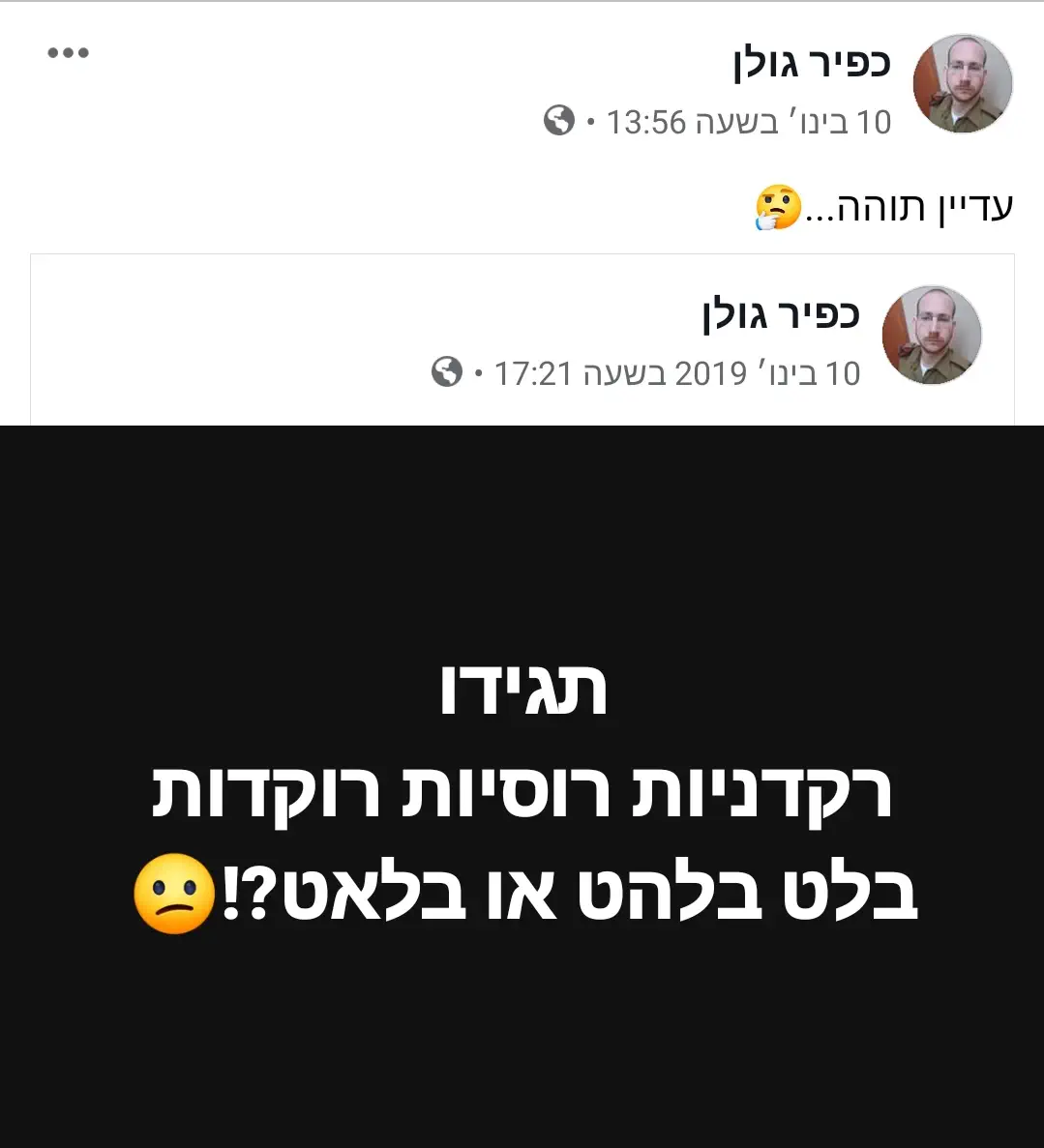The width and height of the screenshot is (1044, 1148).
Task: Open the poster's profile picture at top
Action: pos(962,84)
